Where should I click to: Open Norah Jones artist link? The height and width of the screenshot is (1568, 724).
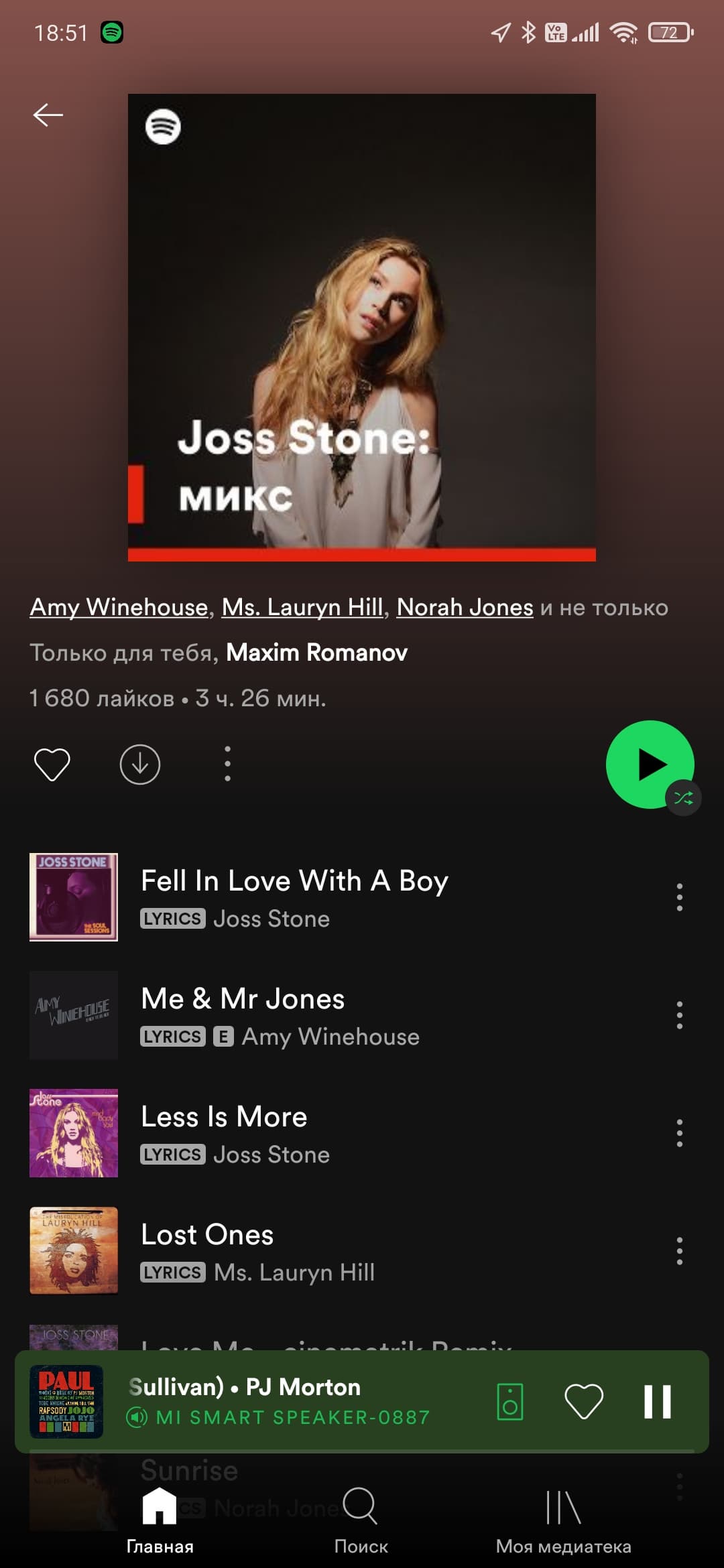(465, 607)
